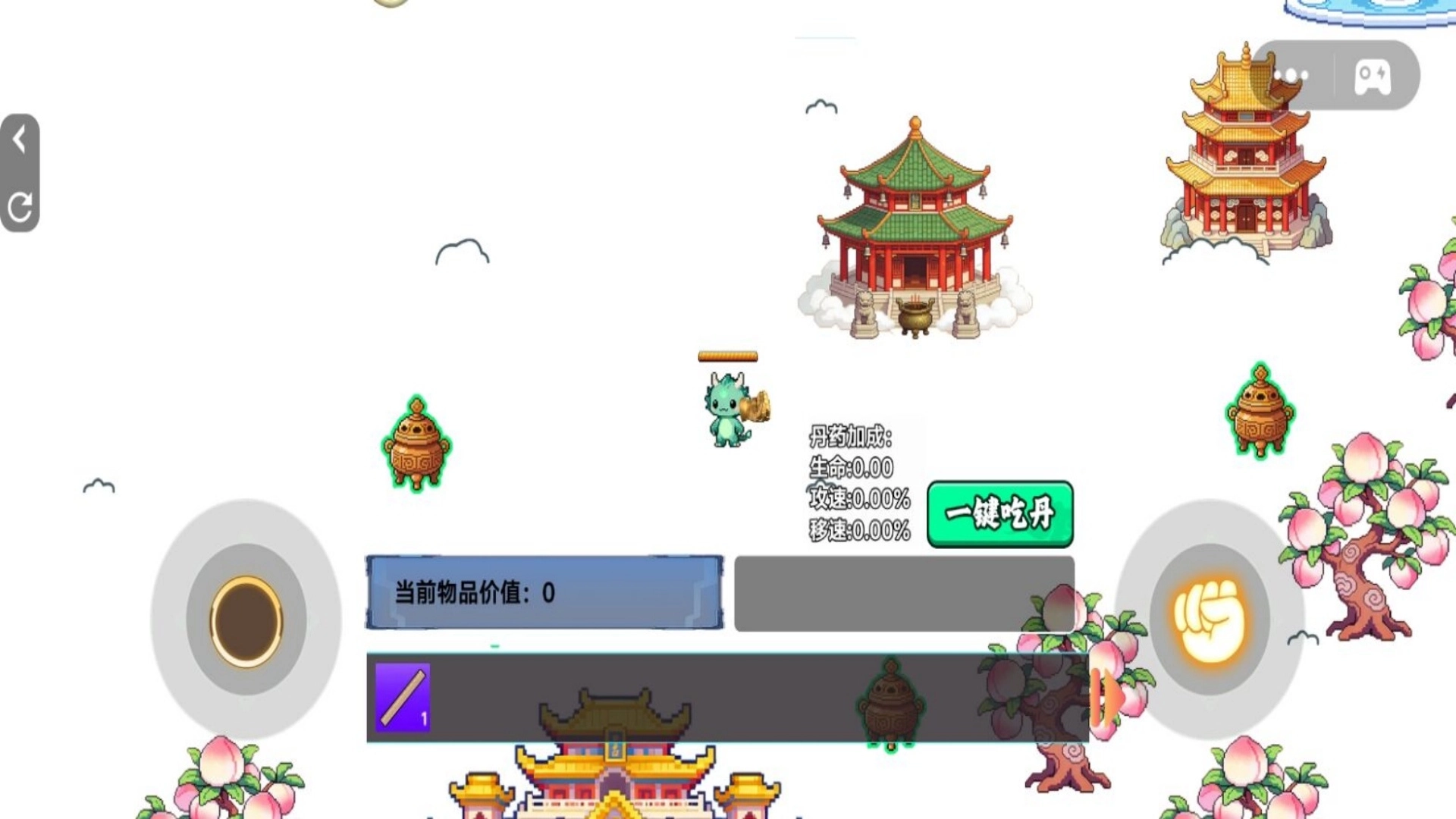The height and width of the screenshot is (819, 1456).
Task: Open the game controller icon
Action: click(1373, 77)
